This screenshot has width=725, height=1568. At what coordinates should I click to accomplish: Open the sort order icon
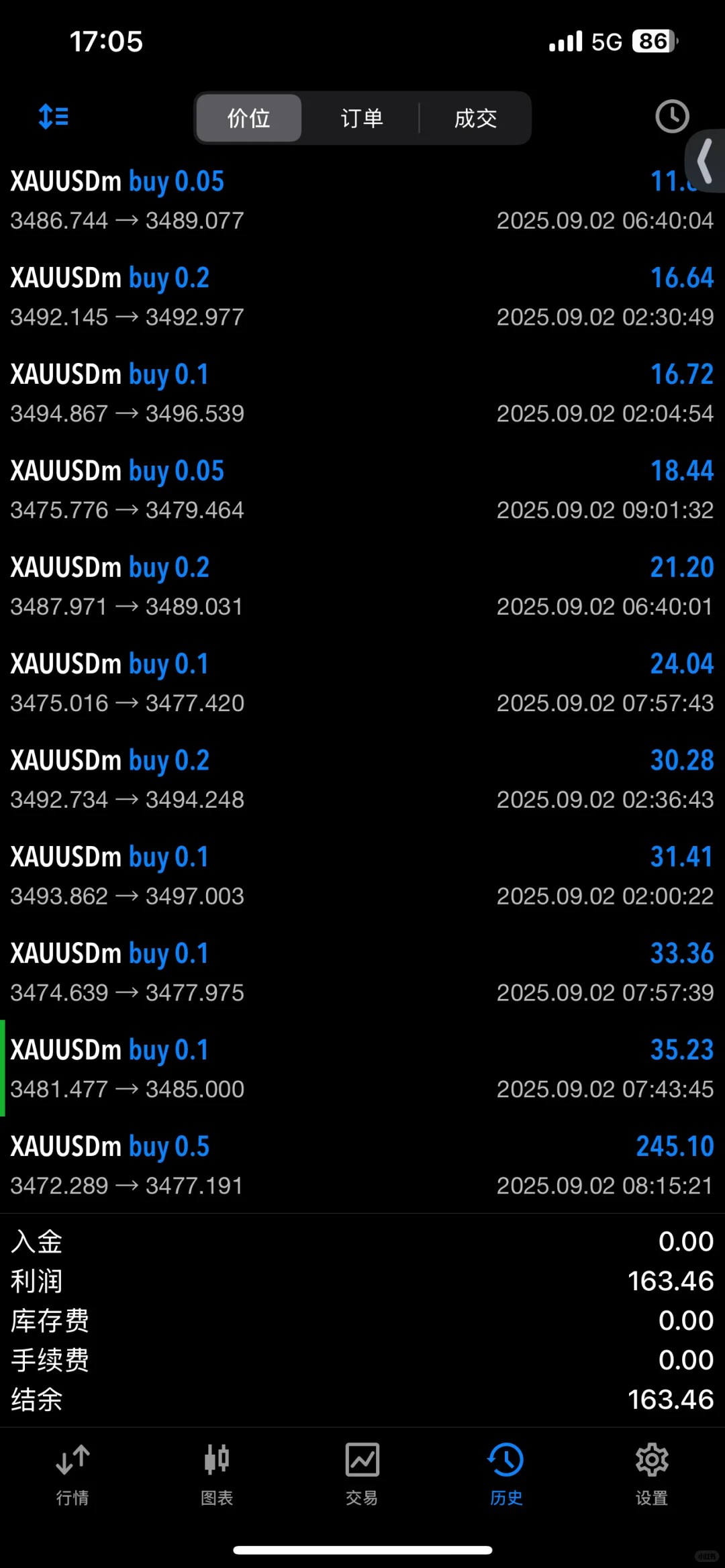click(x=54, y=117)
